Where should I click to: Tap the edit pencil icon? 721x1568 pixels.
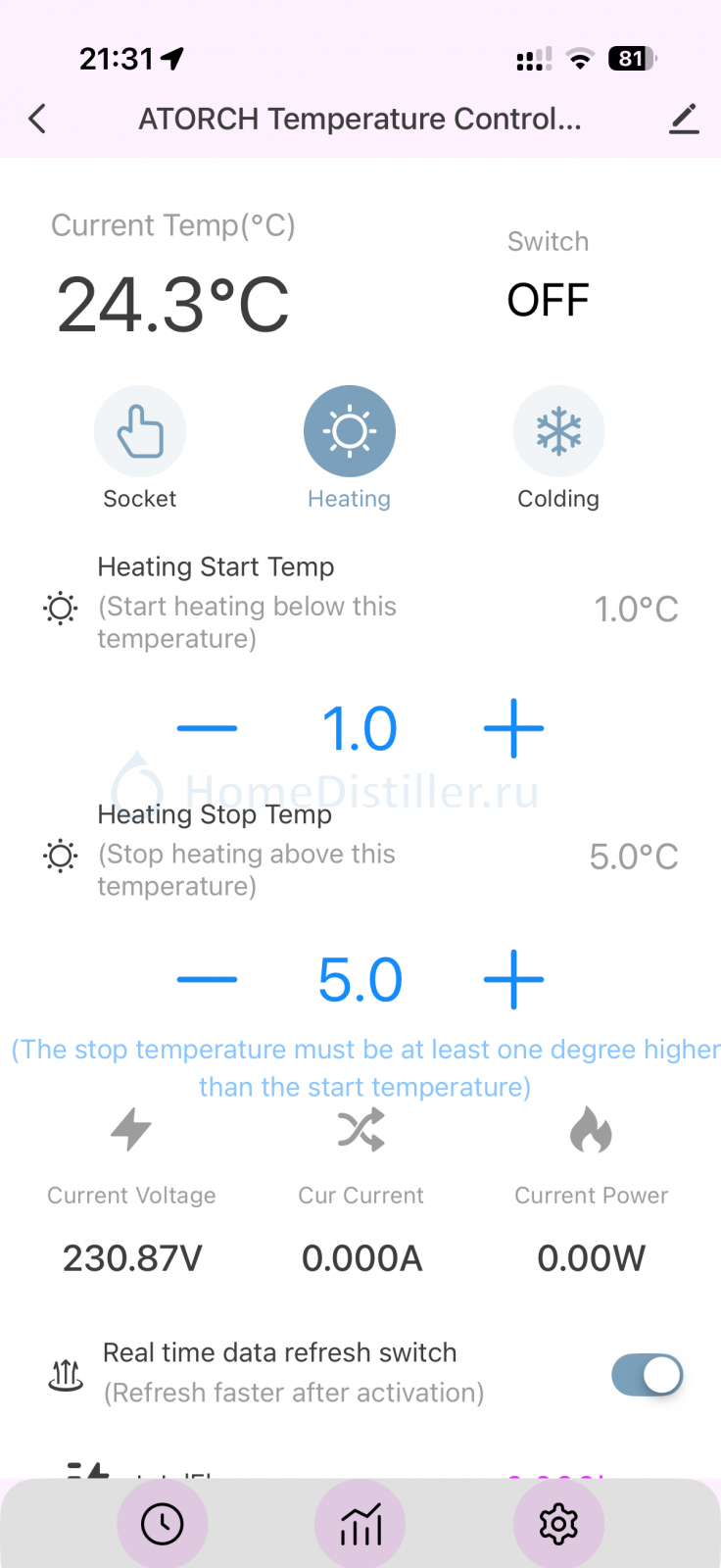pos(684,119)
